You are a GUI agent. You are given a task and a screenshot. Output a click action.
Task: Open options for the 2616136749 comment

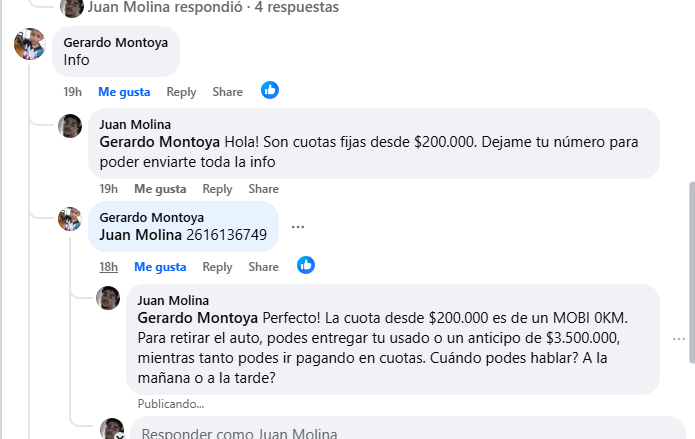point(298,227)
